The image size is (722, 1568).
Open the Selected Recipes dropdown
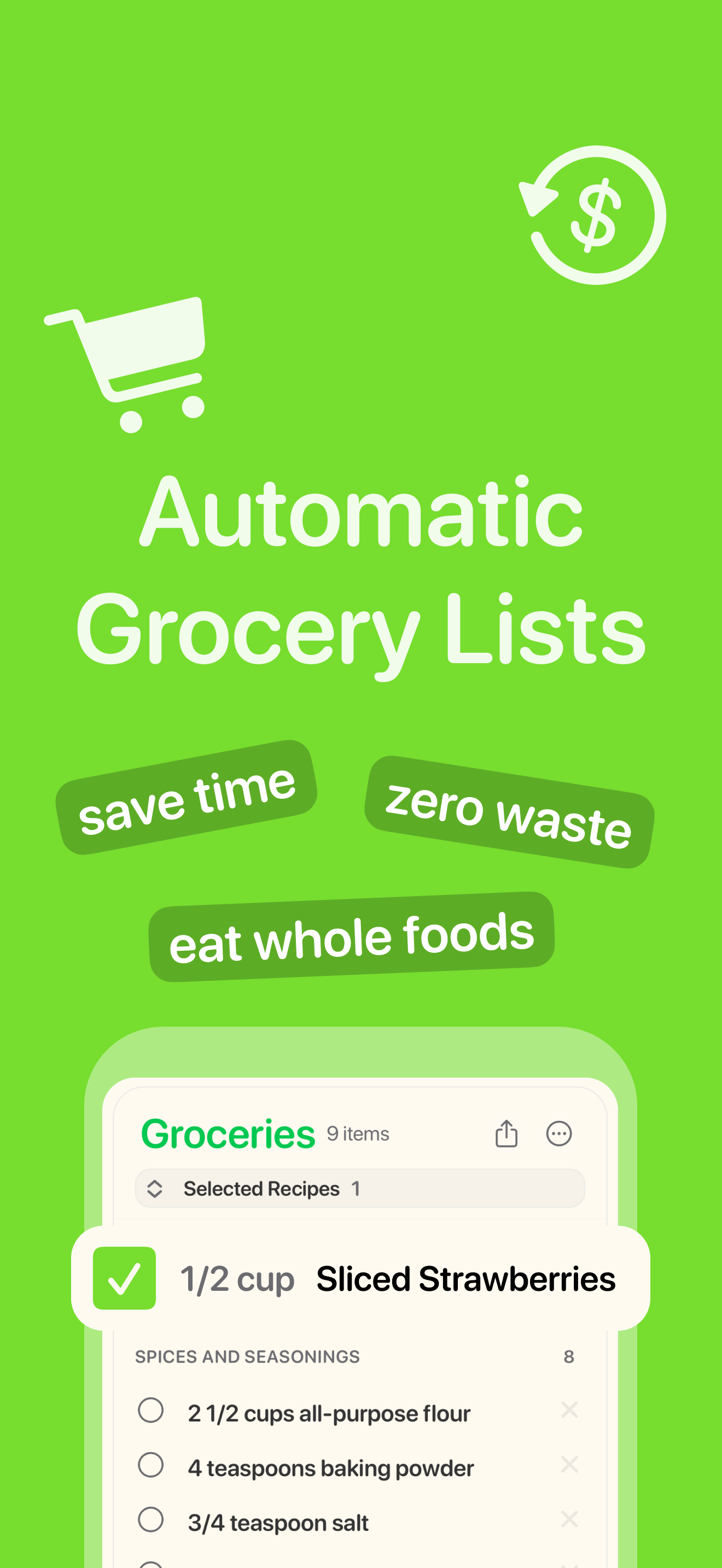[360, 1188]
